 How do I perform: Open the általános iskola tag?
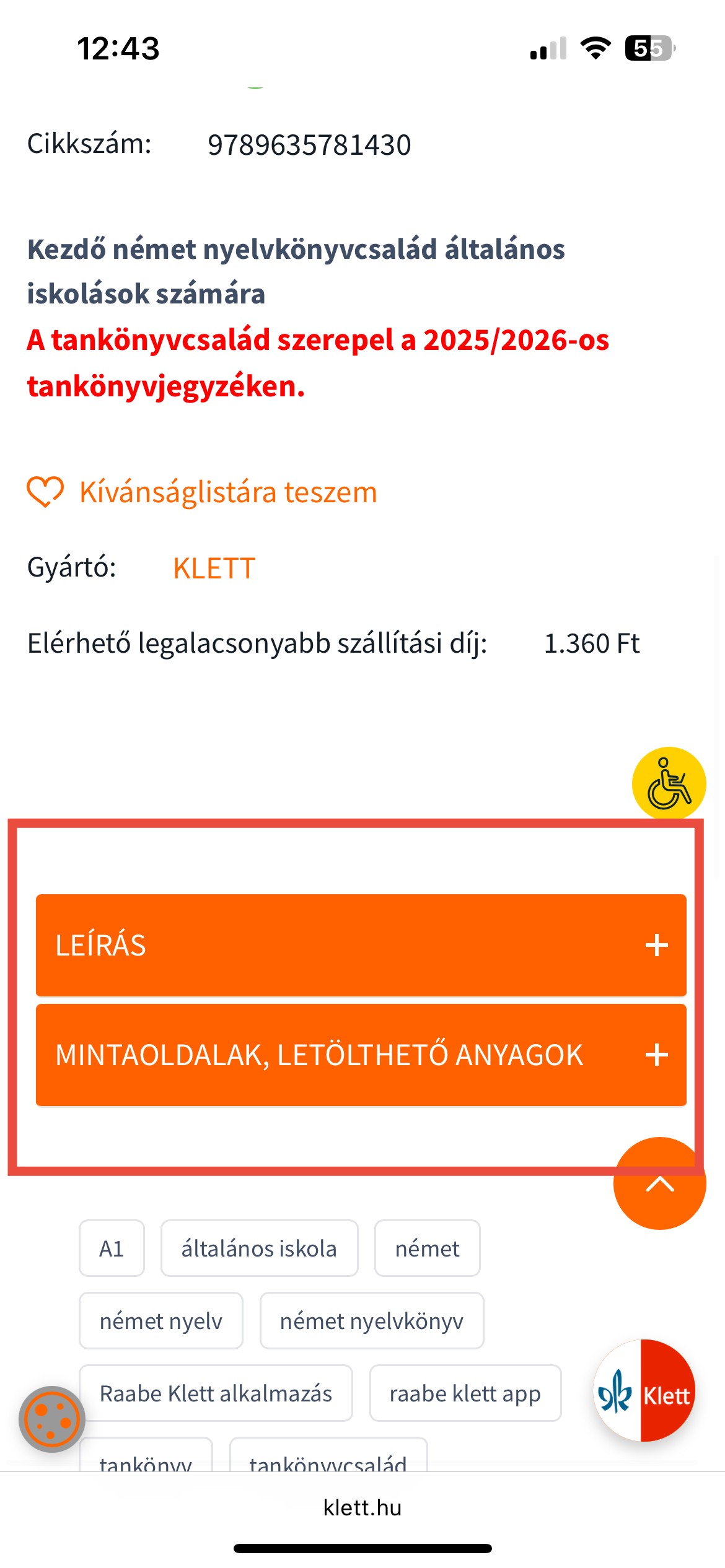tap(259, 1248)
